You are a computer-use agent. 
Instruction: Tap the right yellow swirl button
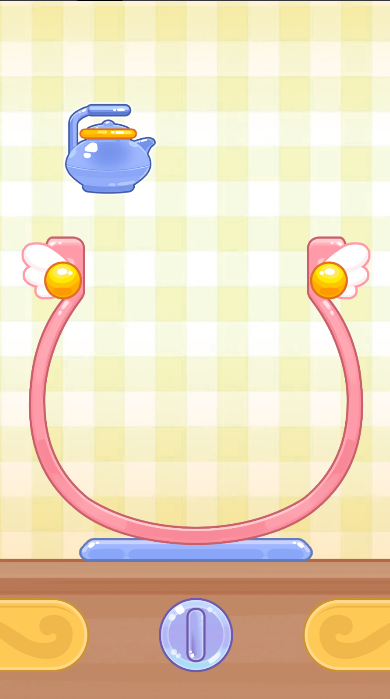tap(347, 634)
